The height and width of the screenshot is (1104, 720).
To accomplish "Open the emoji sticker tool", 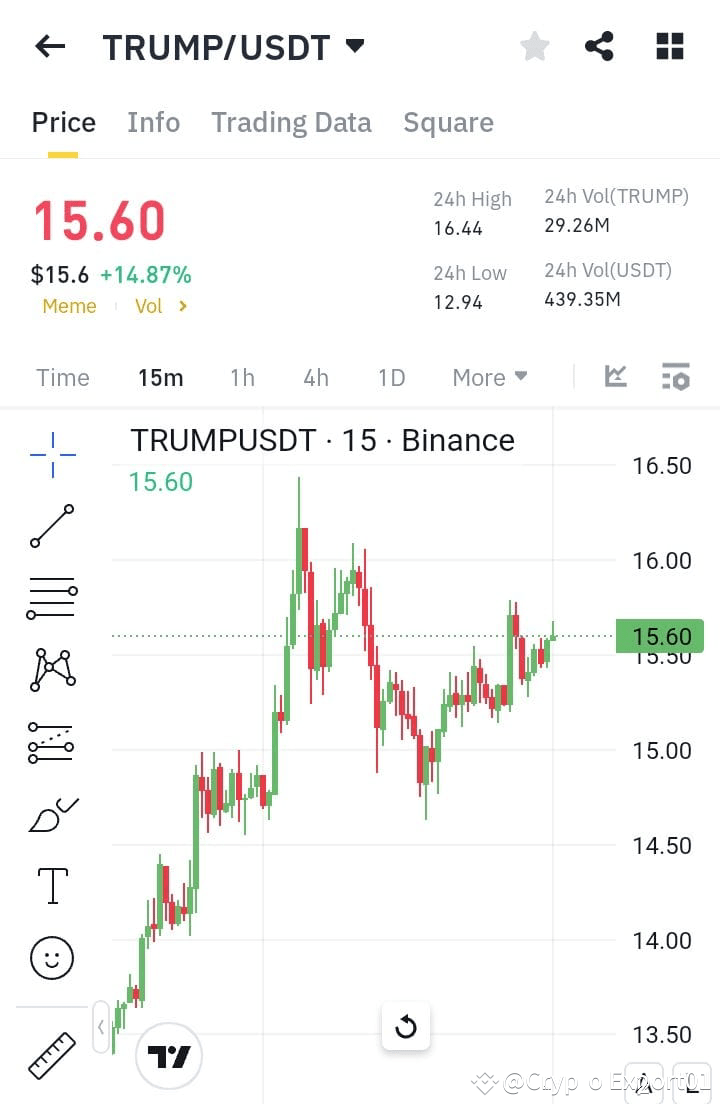I will click(x=51, y=957).
